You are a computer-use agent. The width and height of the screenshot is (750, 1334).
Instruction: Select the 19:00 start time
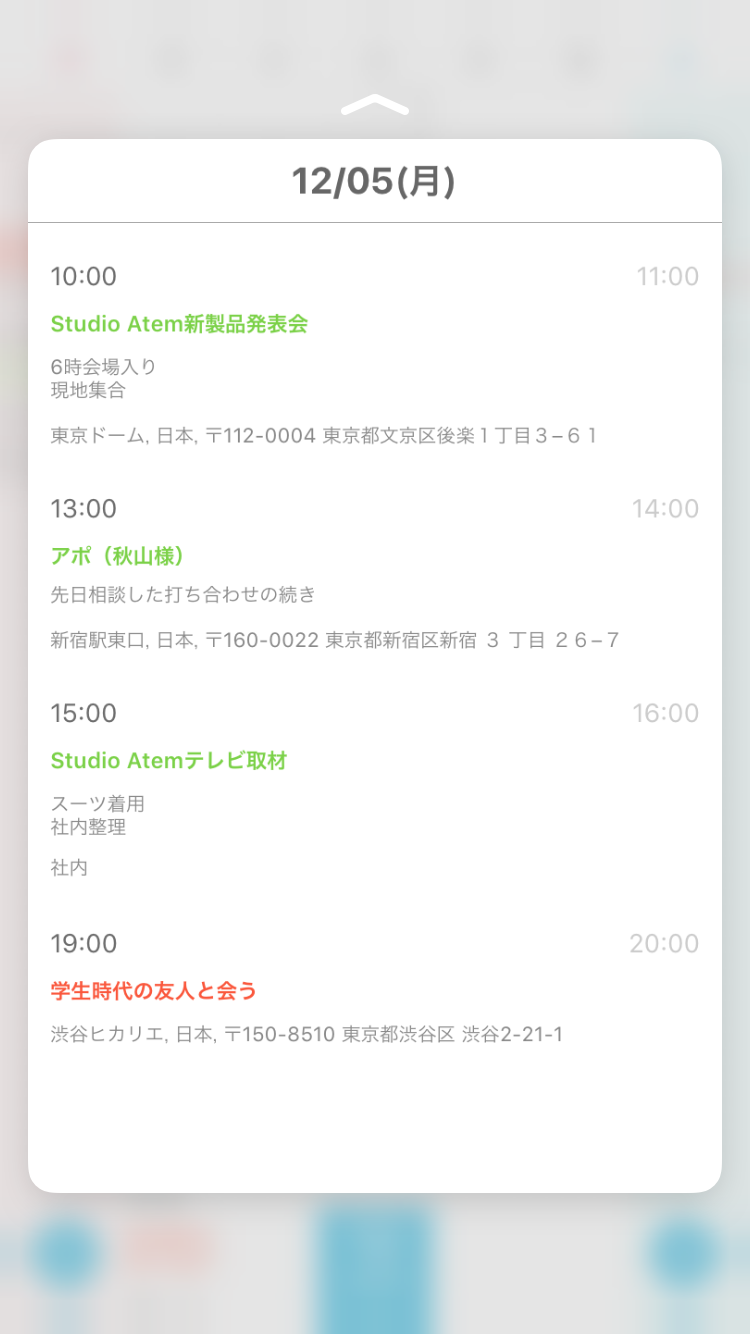tap(84, 943)
